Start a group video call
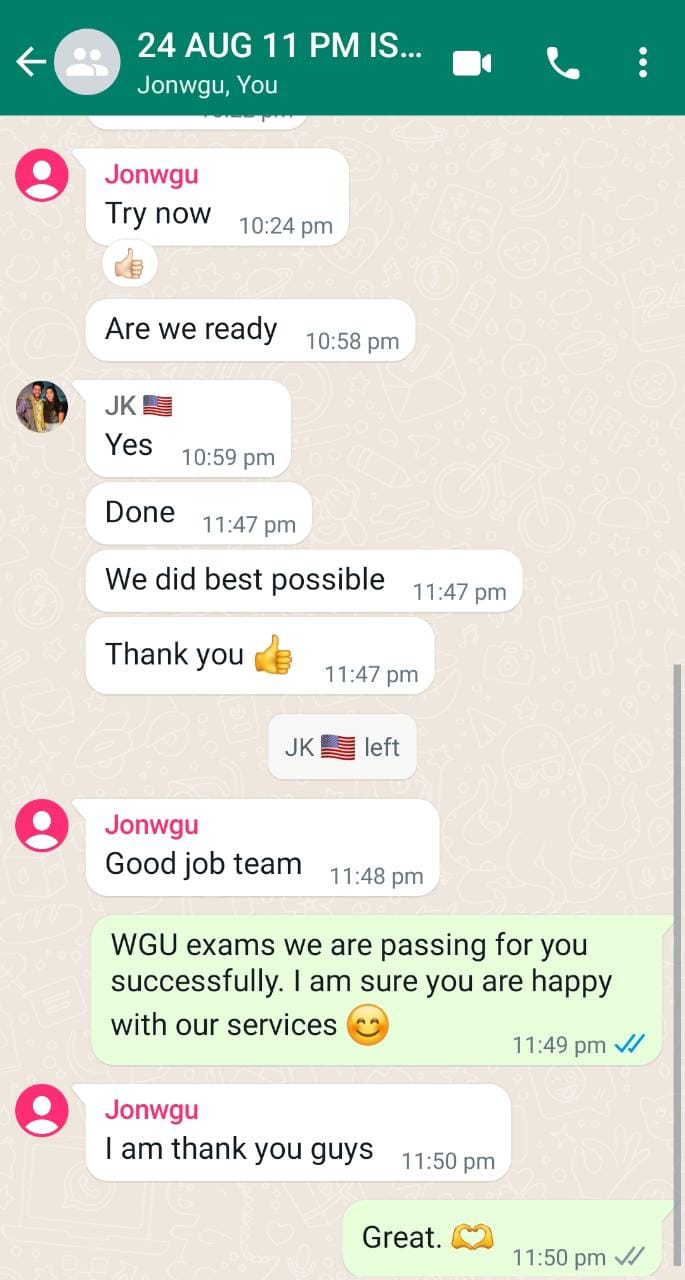The height and width of the screenshot is (1280, 685). click(x=472, y=64)
